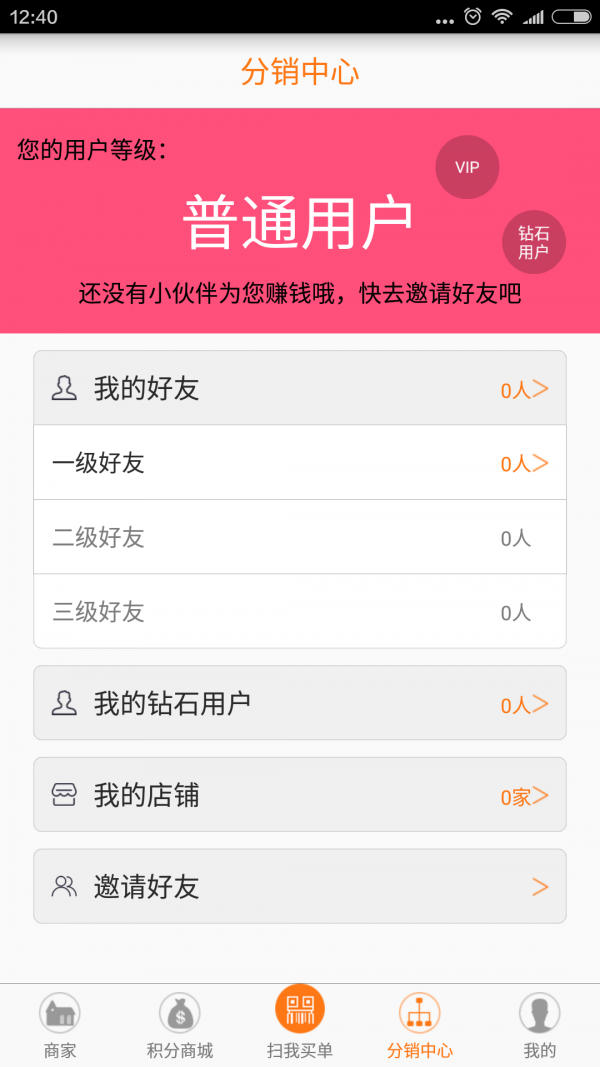Go to the 我的 profile tab
The width and height of the screenshot is (600, 1067).
point(539,1025)
